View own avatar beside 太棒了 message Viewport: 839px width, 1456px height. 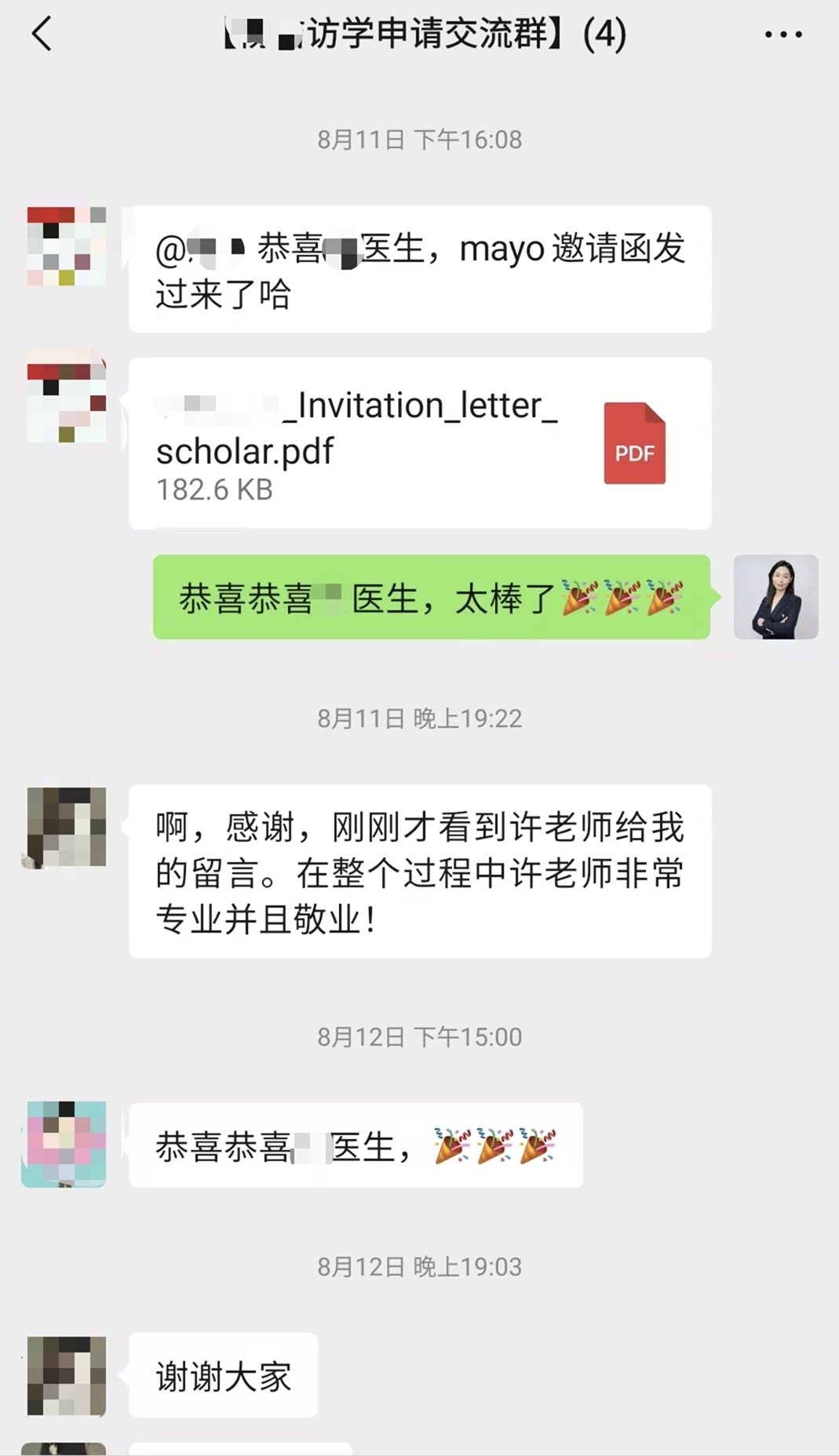coord(775,597)
